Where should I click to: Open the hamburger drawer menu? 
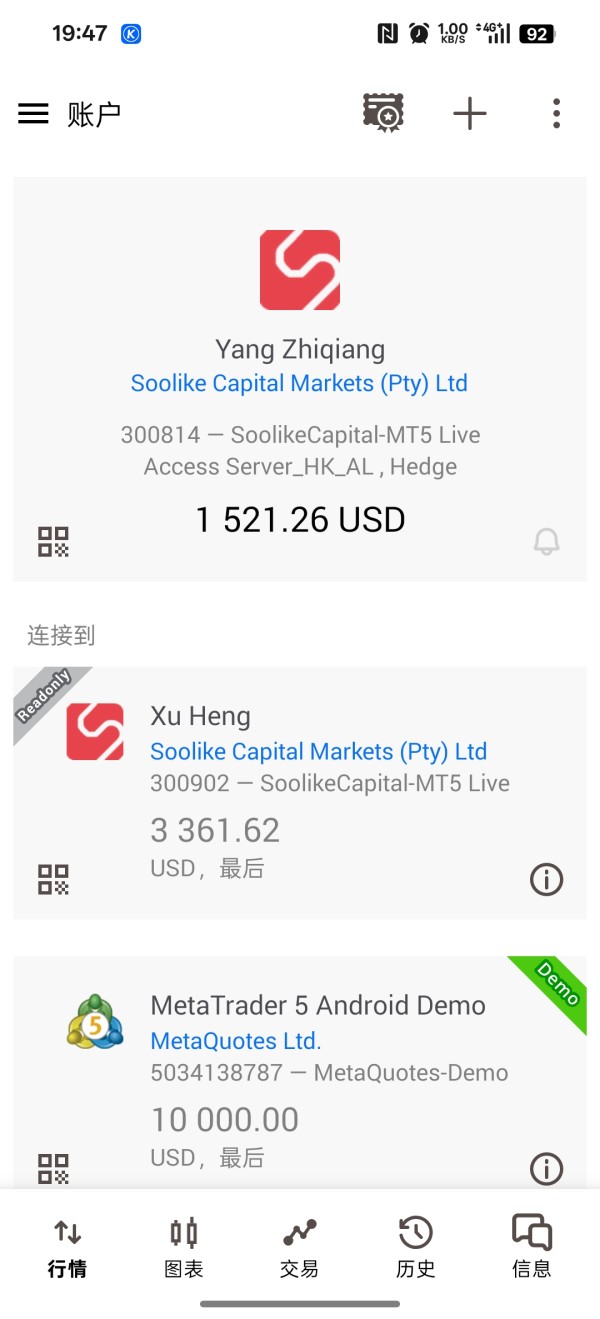[33, 114]
